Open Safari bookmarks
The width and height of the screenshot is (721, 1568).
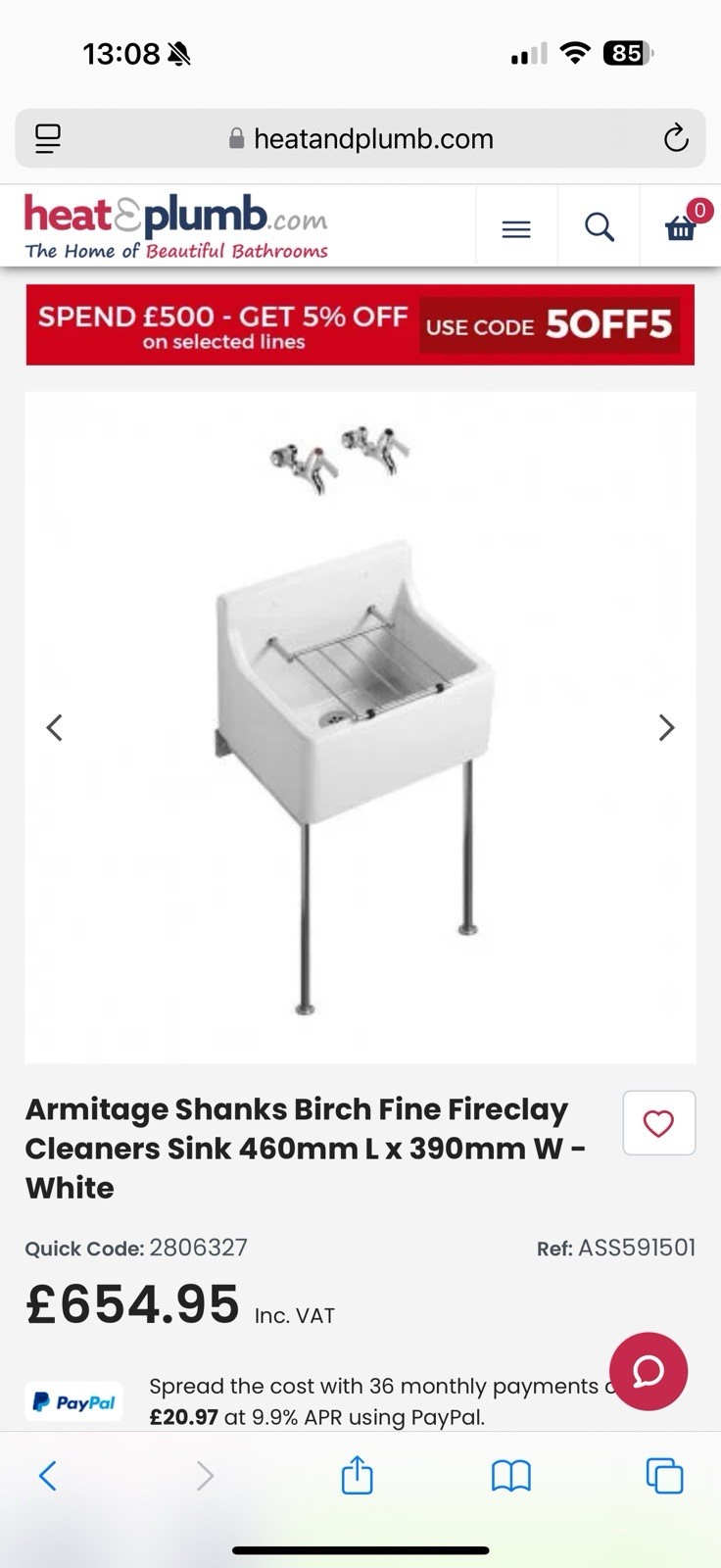tap(510, 1475)
